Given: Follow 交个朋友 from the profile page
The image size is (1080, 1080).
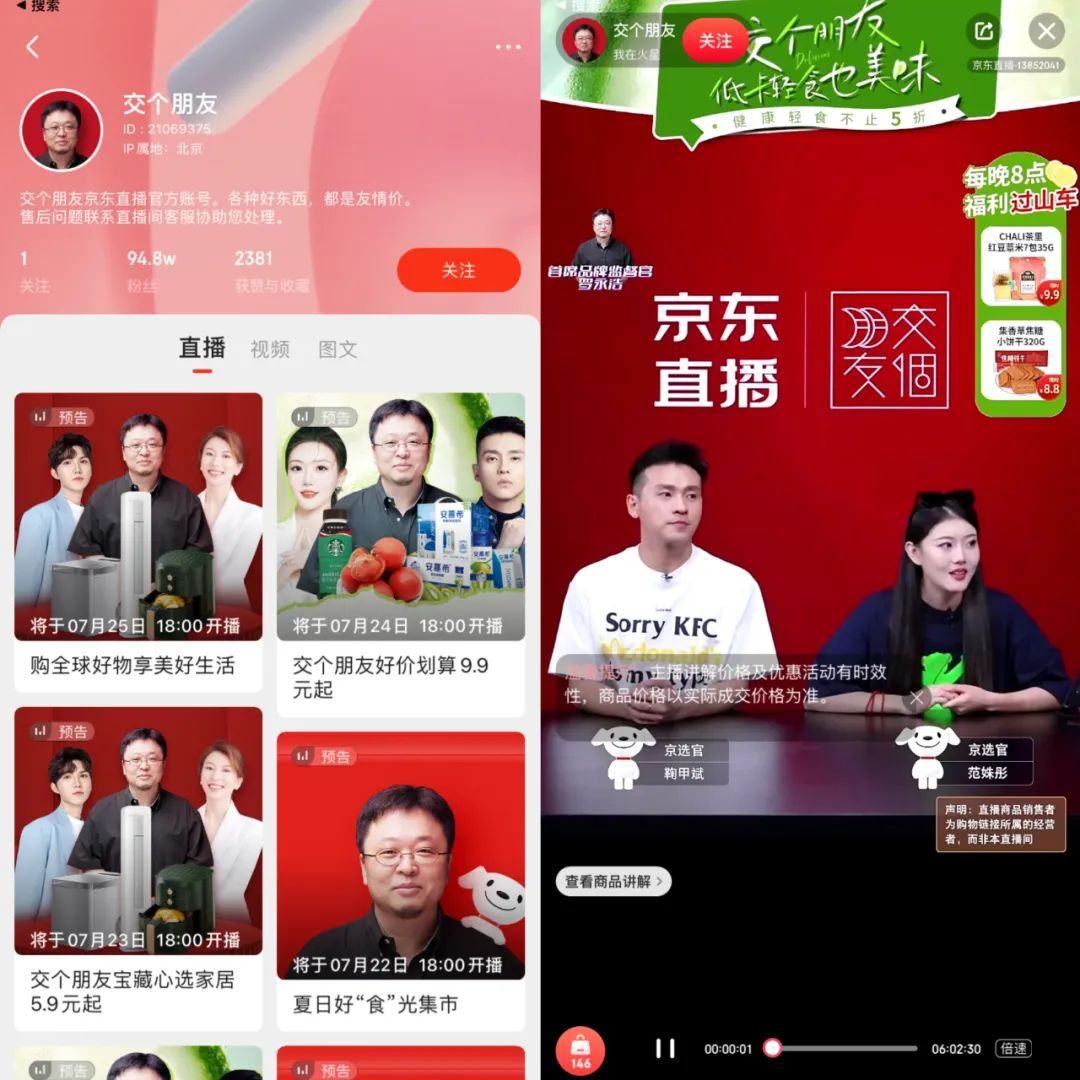Looking at the screenshot, I should (458, 270).
